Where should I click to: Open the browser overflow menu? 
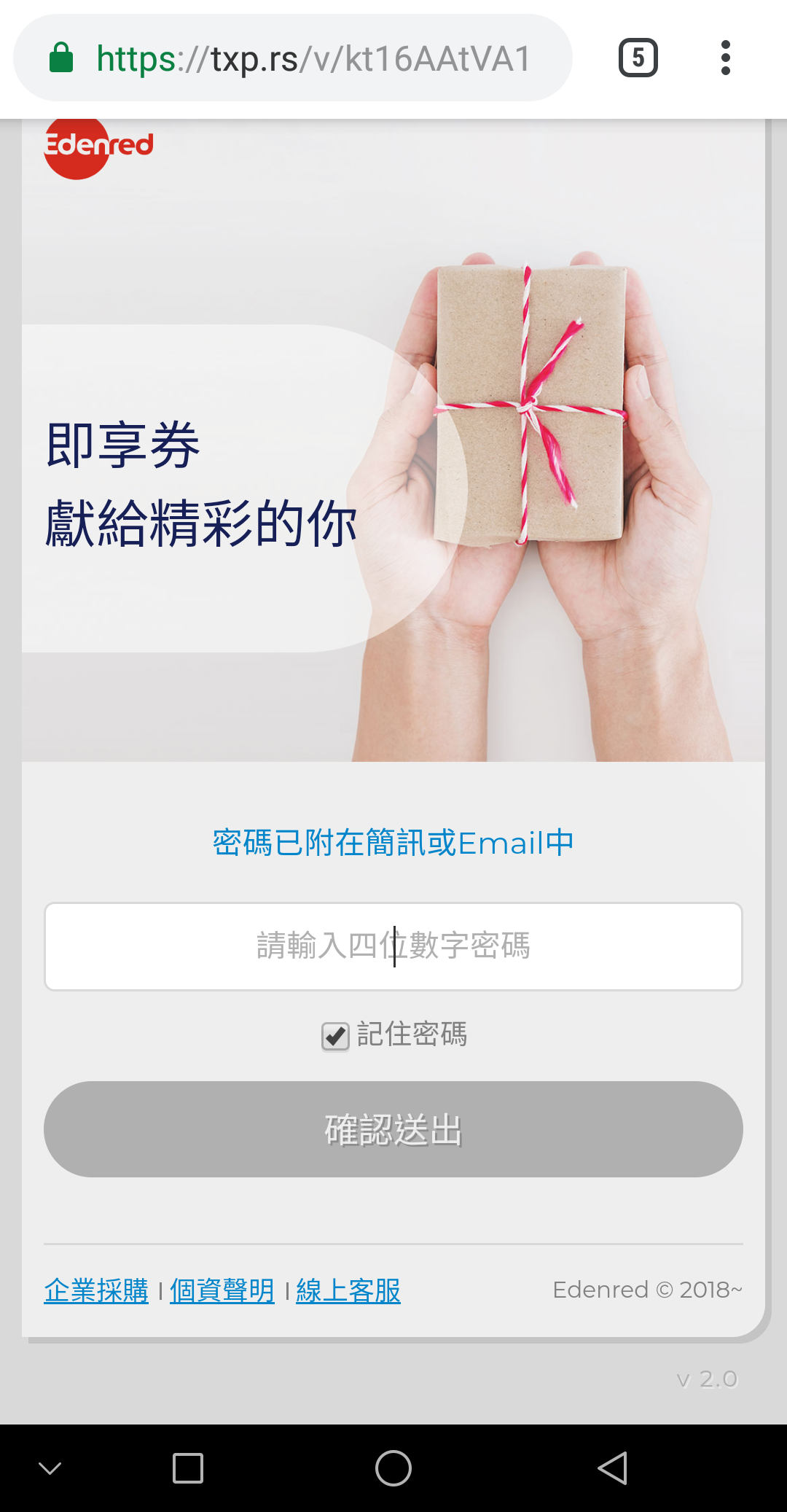pyautogui.click(x=725, y=58)
